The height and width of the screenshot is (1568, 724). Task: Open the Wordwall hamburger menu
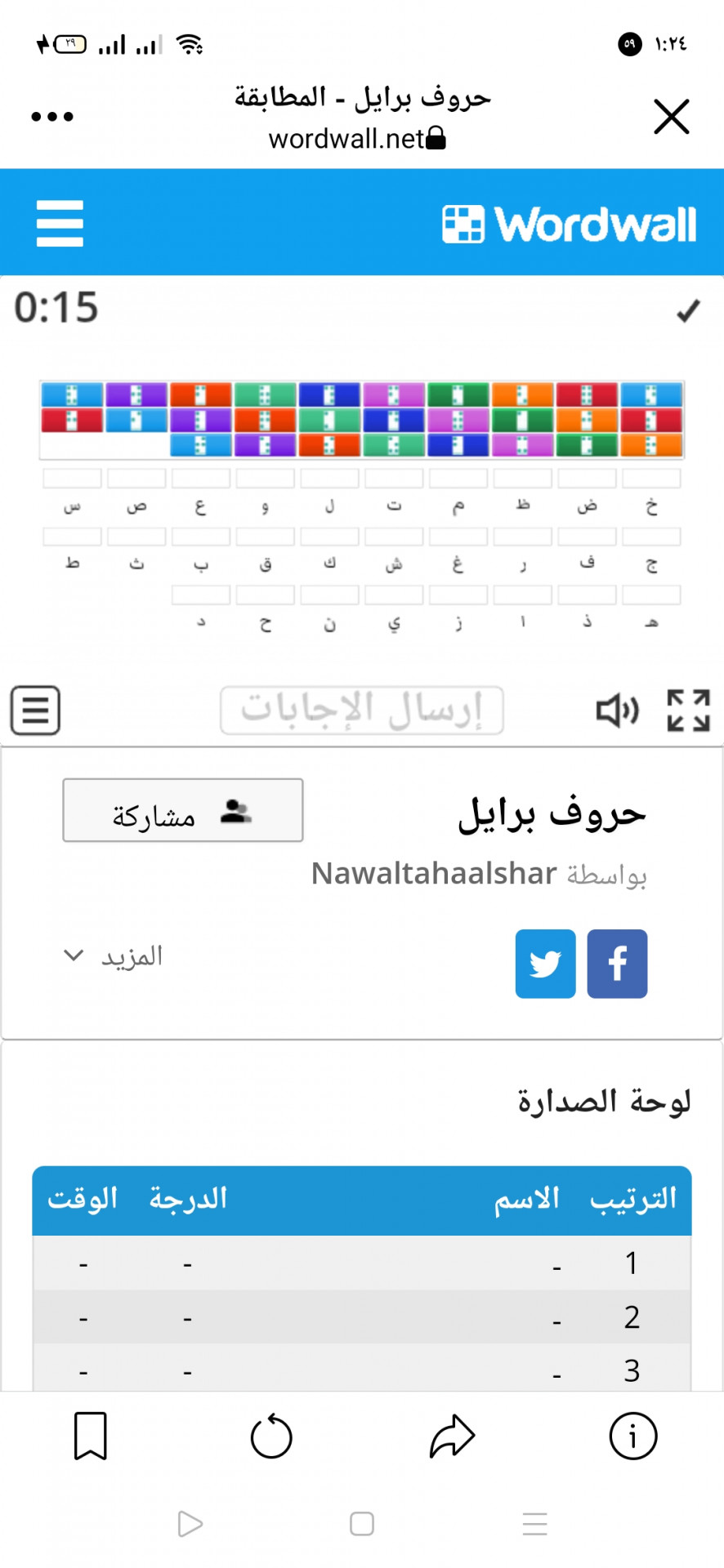point(60,223)
